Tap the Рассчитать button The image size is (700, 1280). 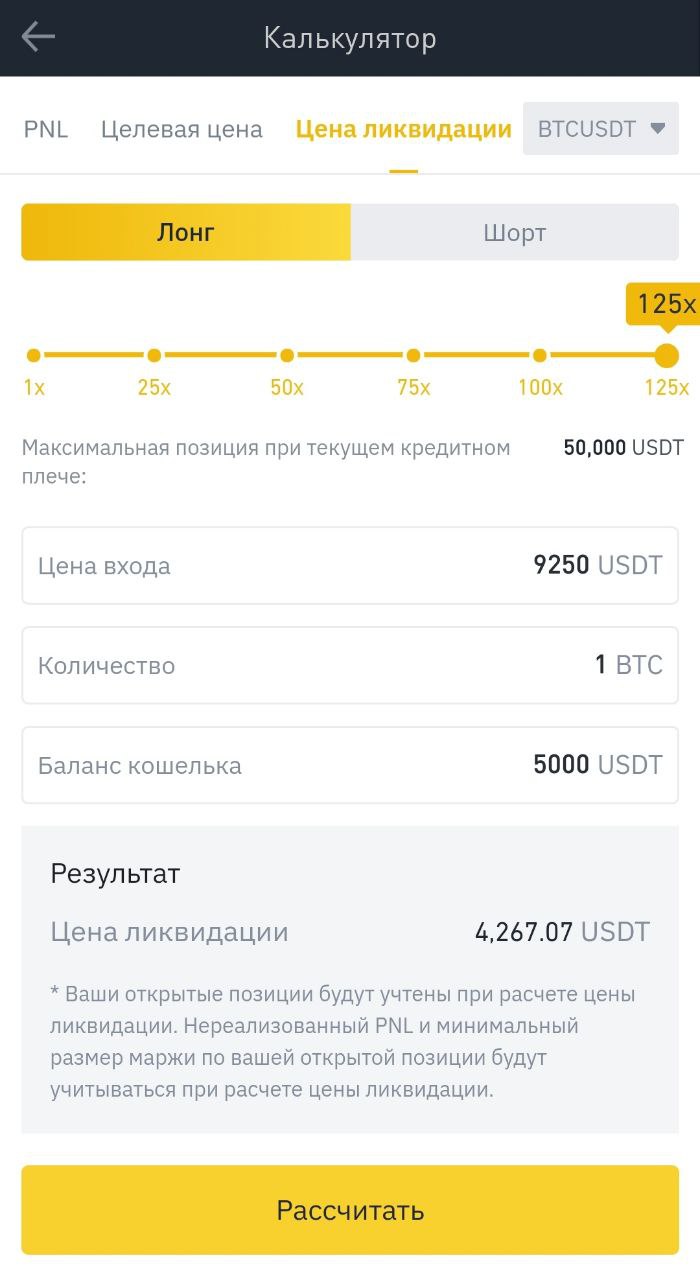350,1210
